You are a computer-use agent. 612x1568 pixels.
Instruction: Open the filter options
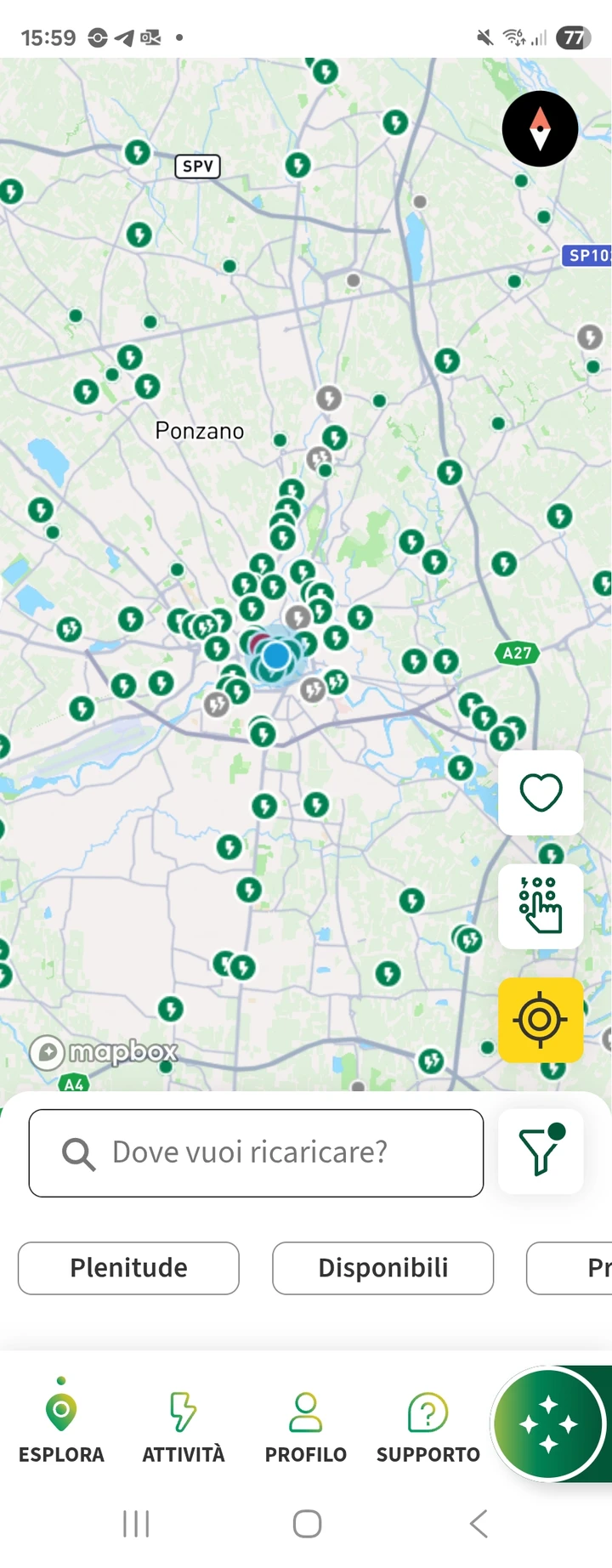(x=541, y=1152)
